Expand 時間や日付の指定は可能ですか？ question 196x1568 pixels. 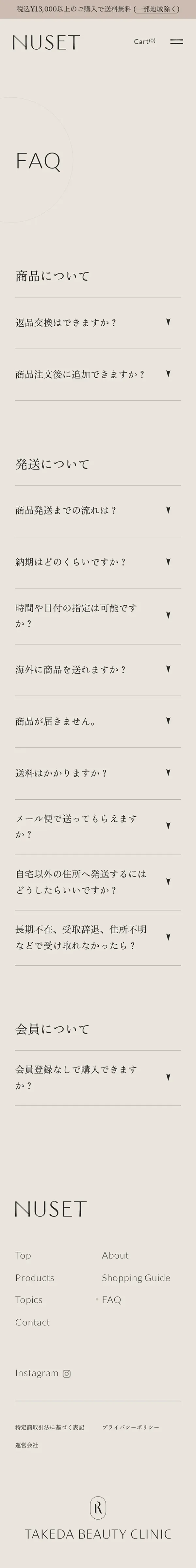[x=97, y=615]
